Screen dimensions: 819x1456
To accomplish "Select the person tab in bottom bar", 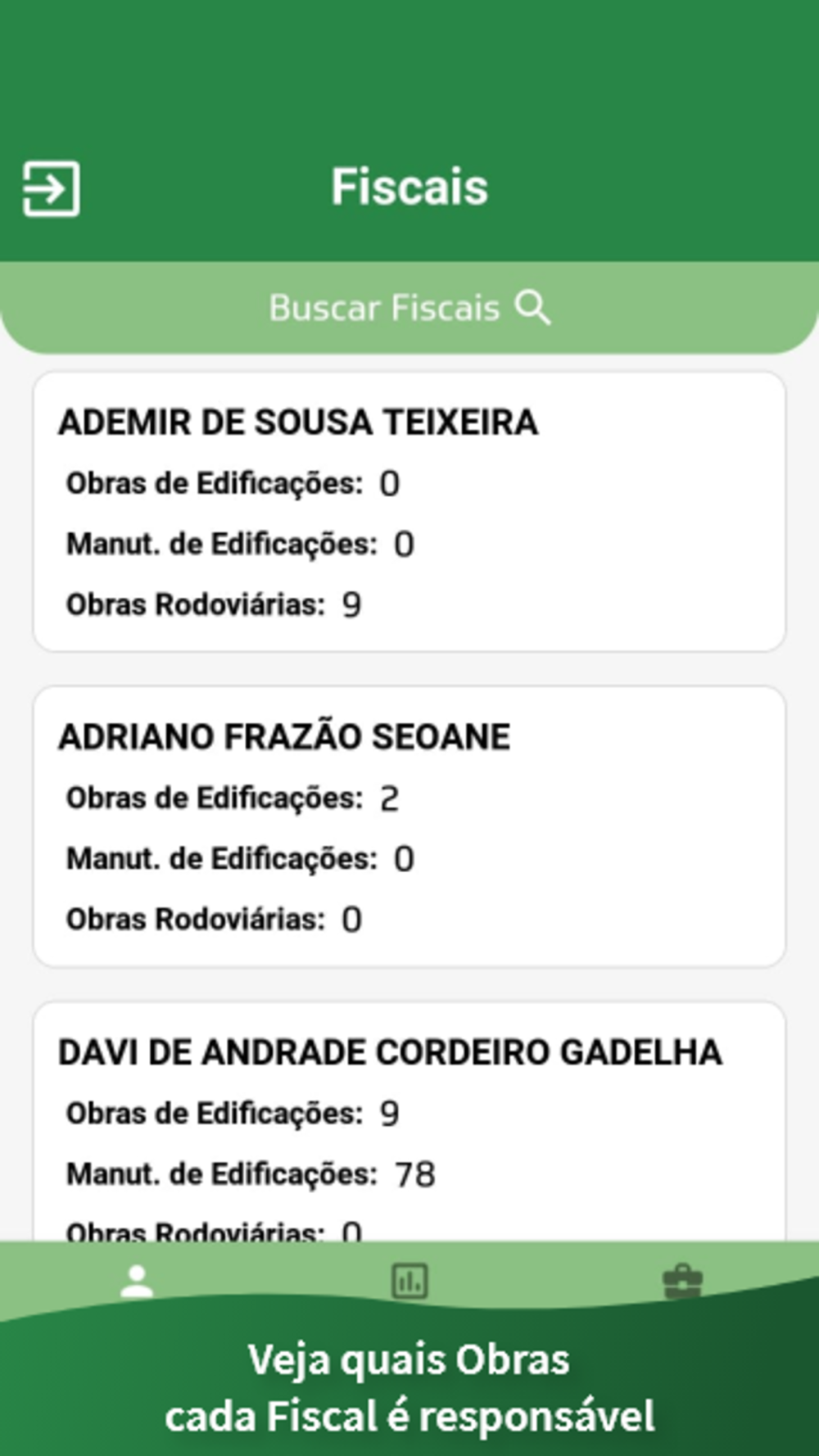I will click(x=137, y=1282).
